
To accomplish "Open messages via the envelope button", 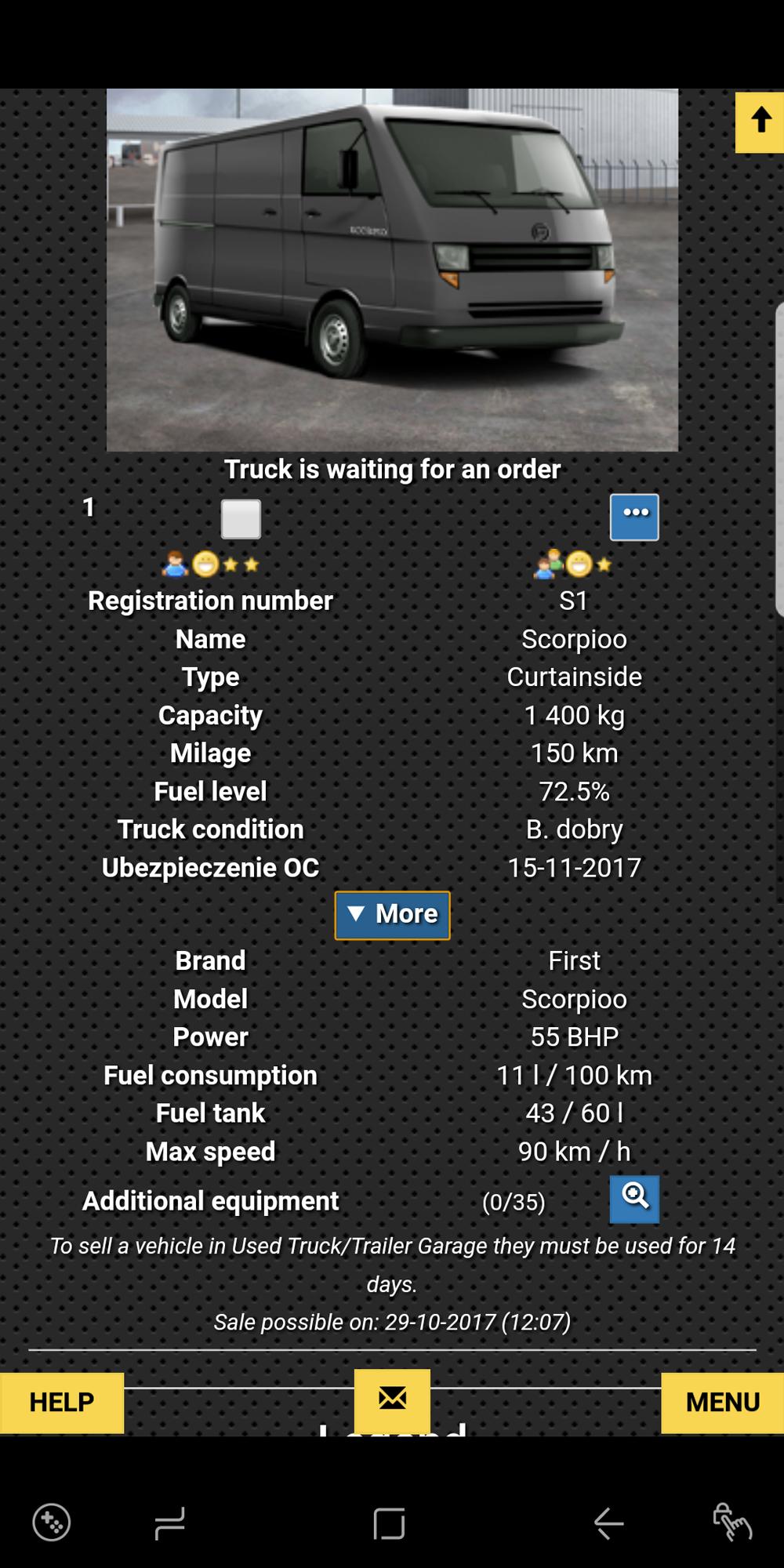I will tap(392, 1399).
